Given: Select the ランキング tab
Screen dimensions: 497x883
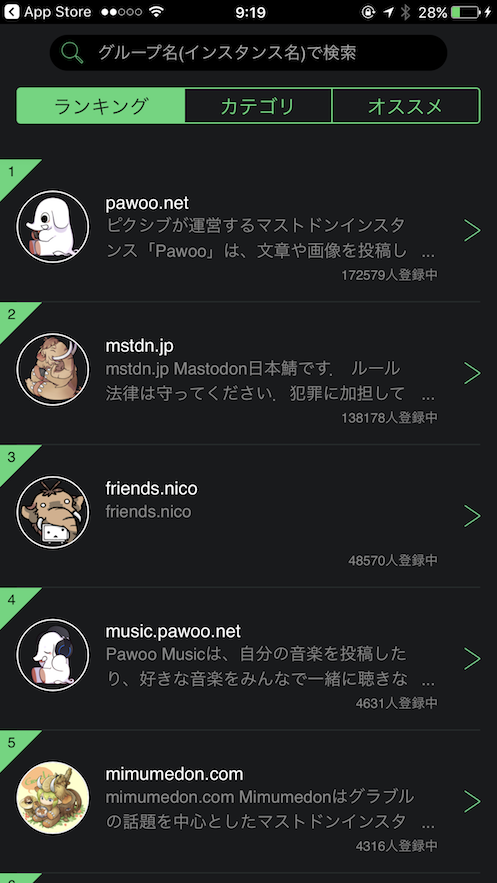Looking at the screenshot, I should (101, 106).
